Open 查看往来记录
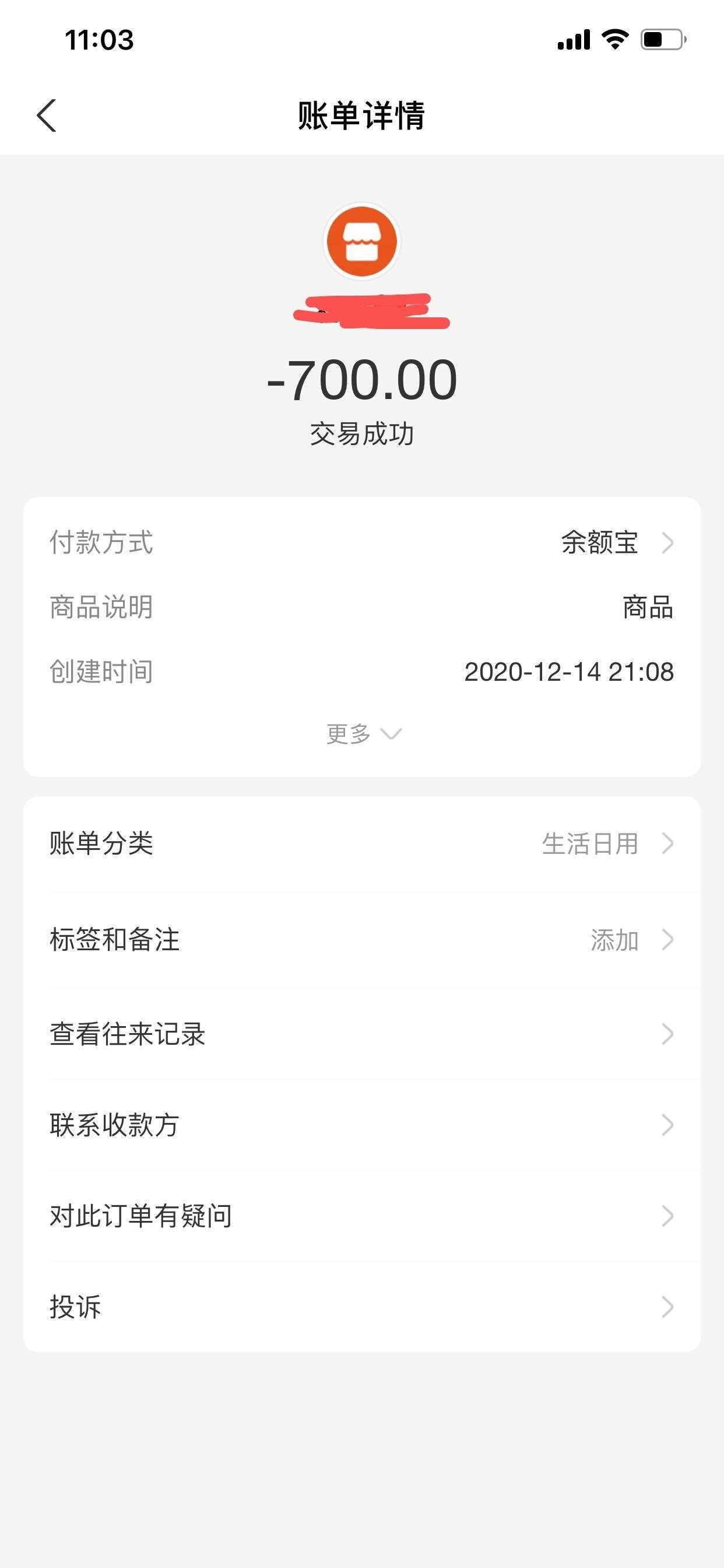Screen dimensions: 724x1568 click(x=362, y=1034)
